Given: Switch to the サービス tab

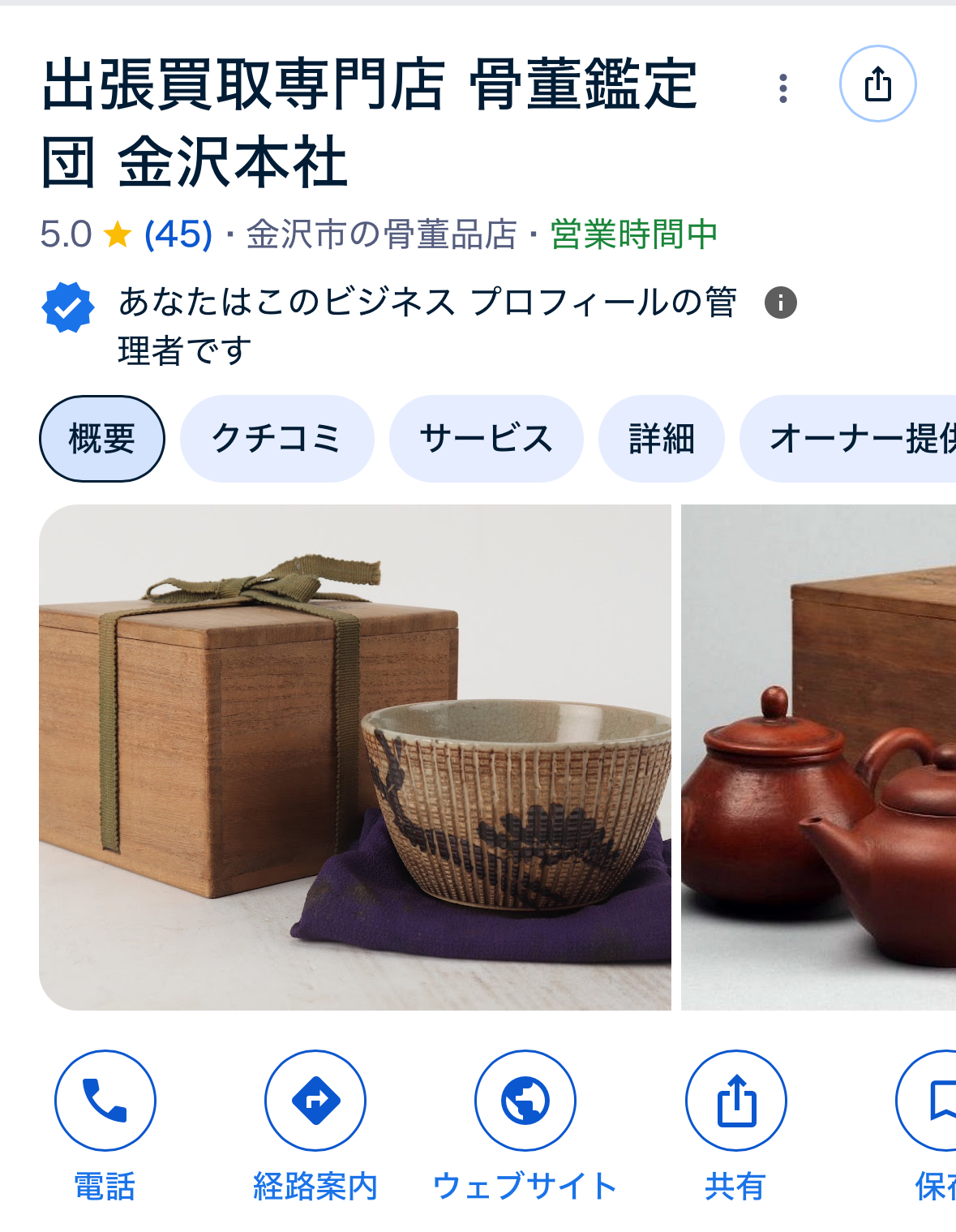Looking at the screenshot, I should point(486,439).
